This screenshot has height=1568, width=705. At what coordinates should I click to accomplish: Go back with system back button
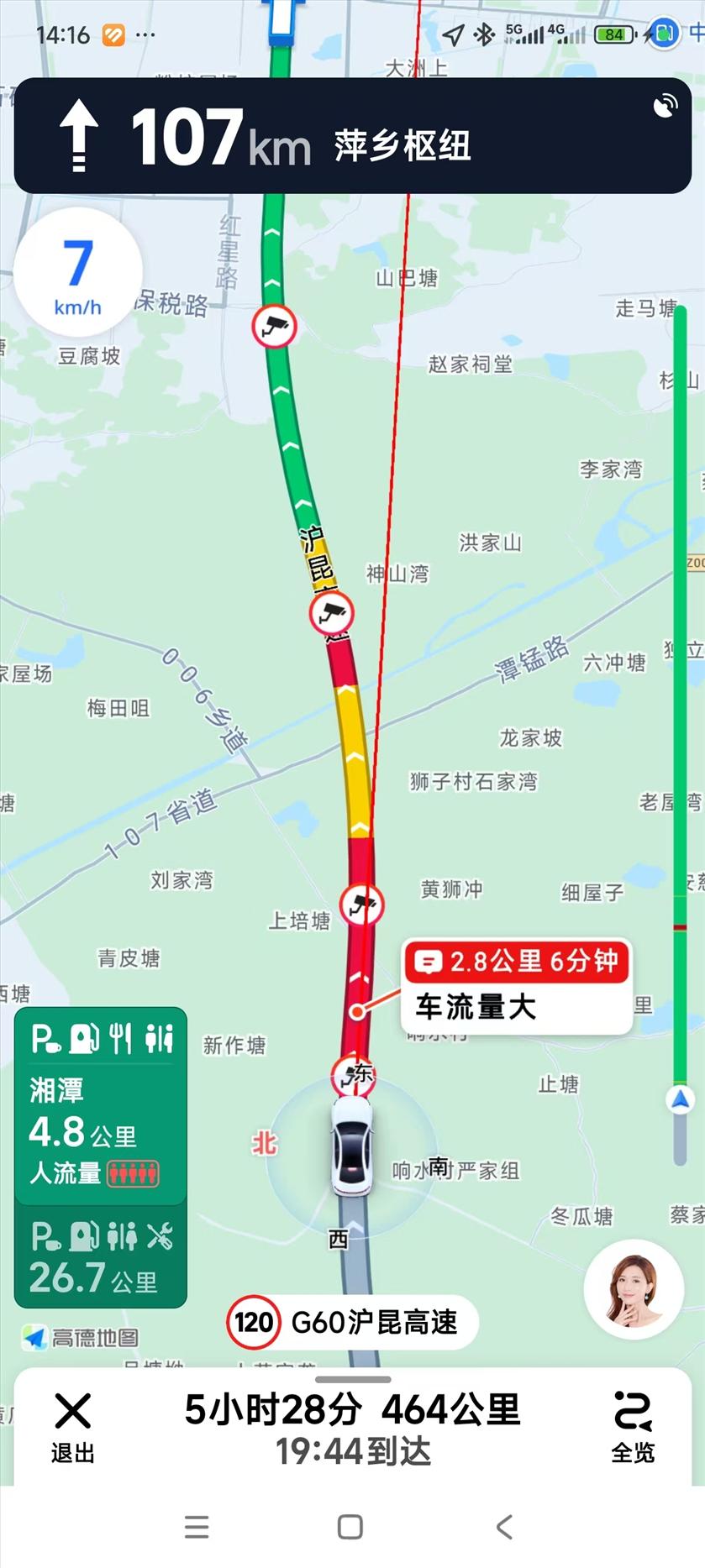(504, 1526)
